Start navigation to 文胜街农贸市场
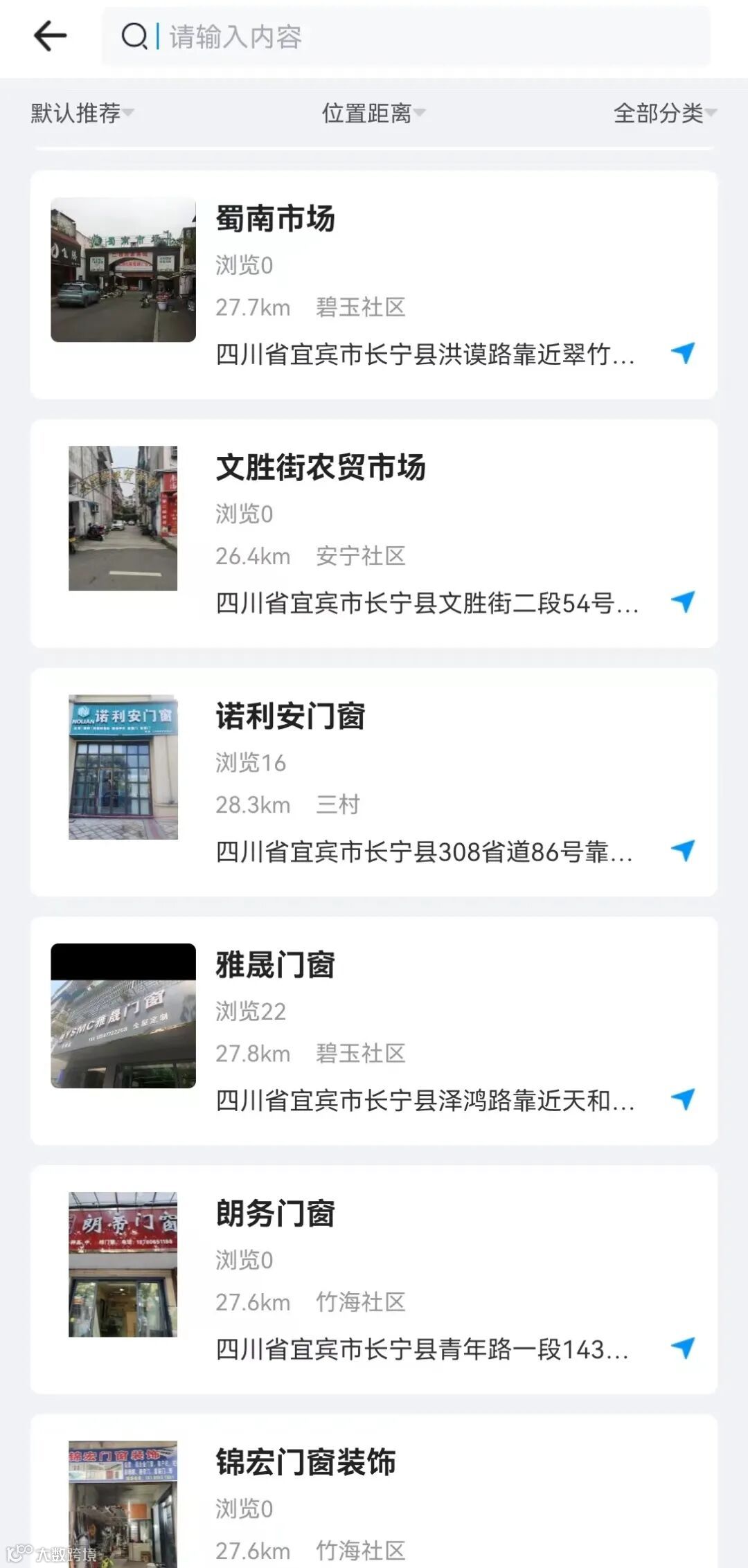 coord(683,602)
